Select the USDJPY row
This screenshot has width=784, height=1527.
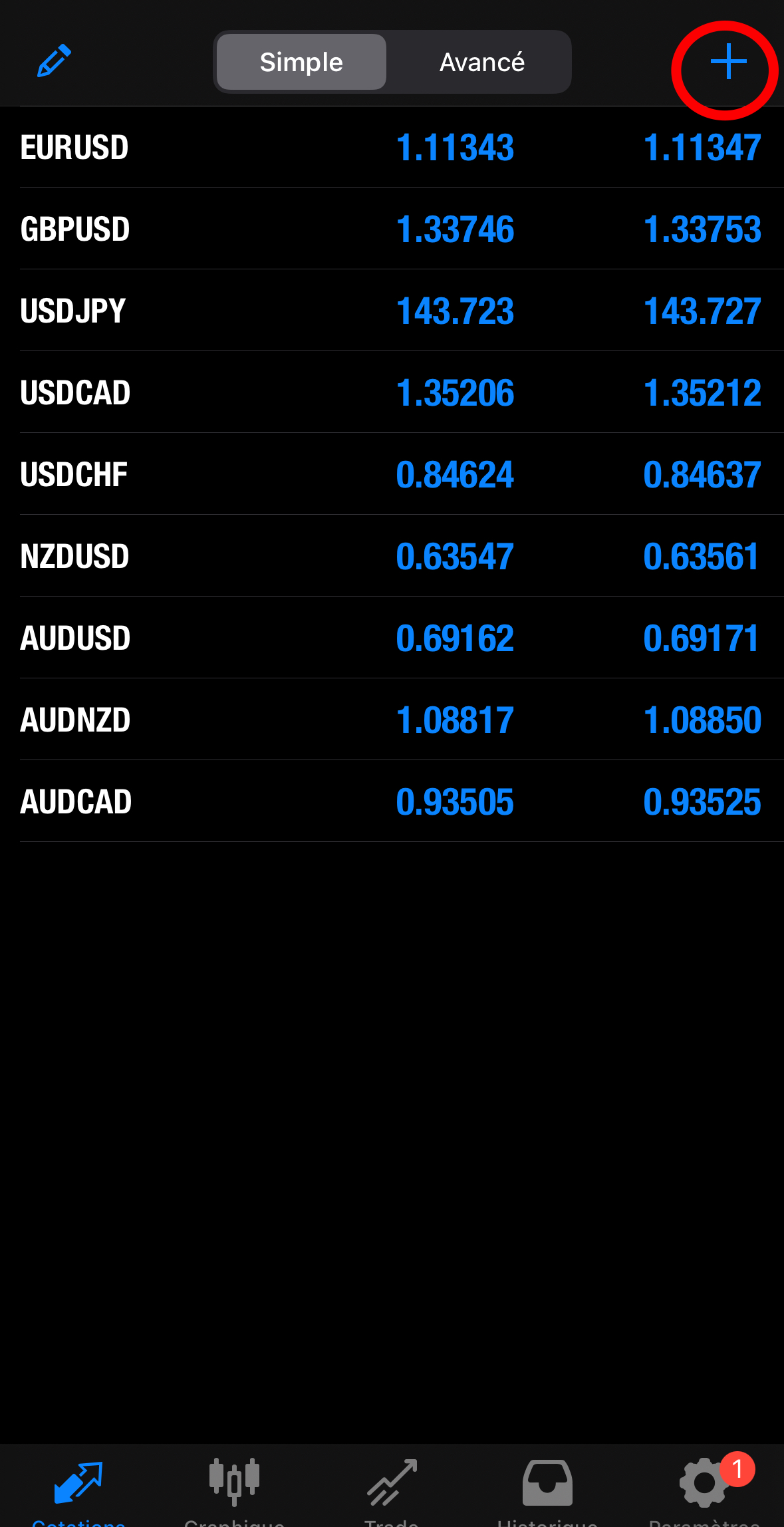(392, 311)
